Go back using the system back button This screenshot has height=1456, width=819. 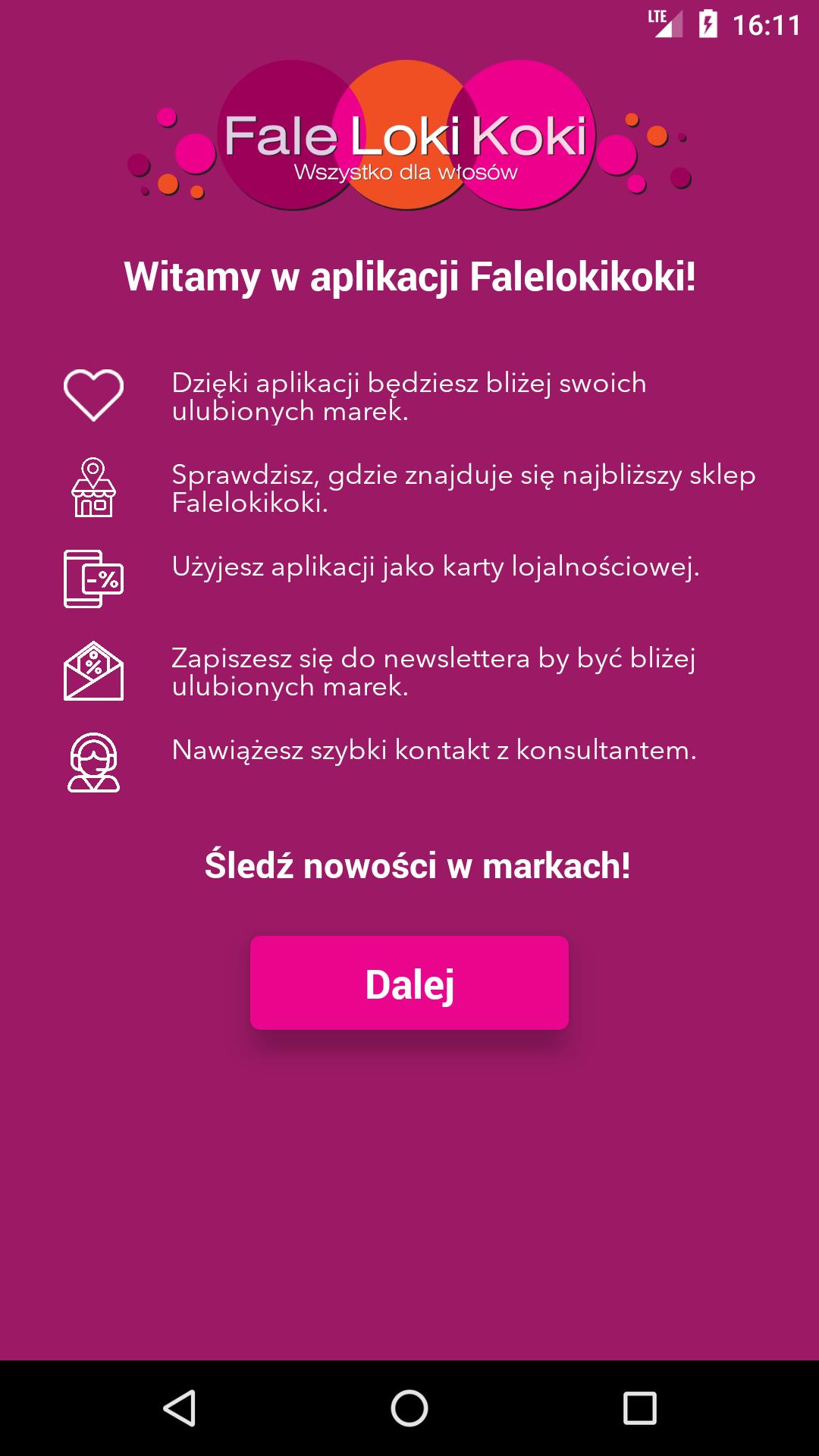(x=180, y=1408)
